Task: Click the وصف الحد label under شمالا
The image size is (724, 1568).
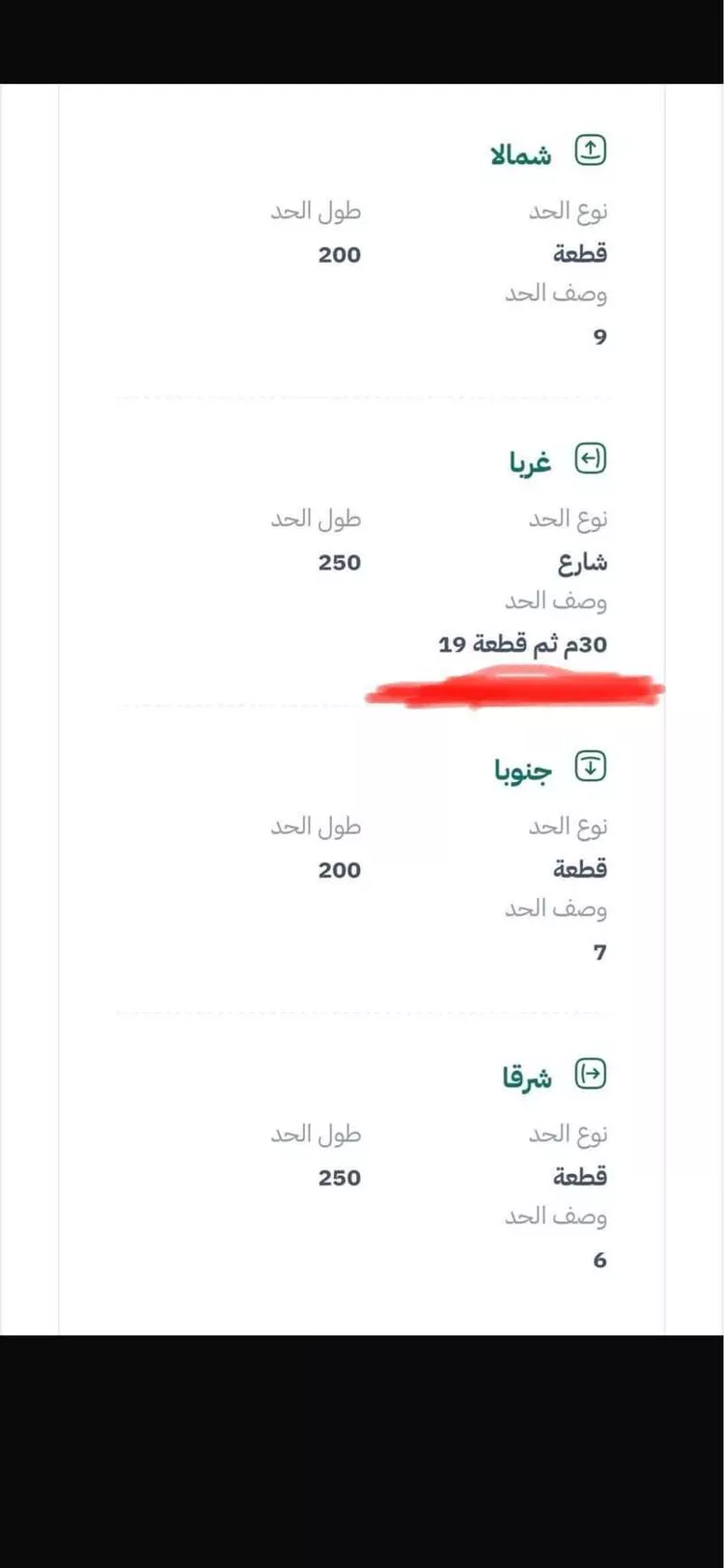Action: [x=556, y=293]
